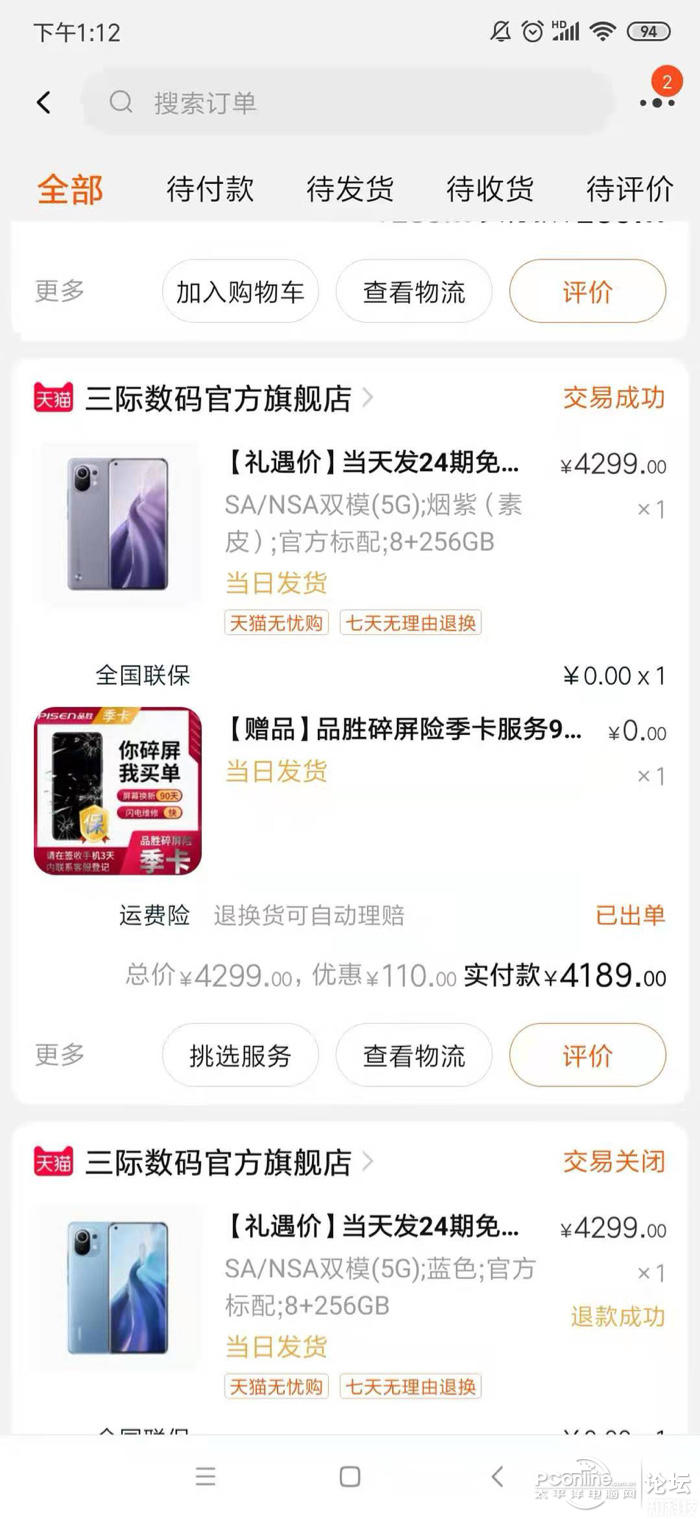700x1519 pixels.
Task: Tap 评价 on the ¥4189 order
Action: 588,1055
